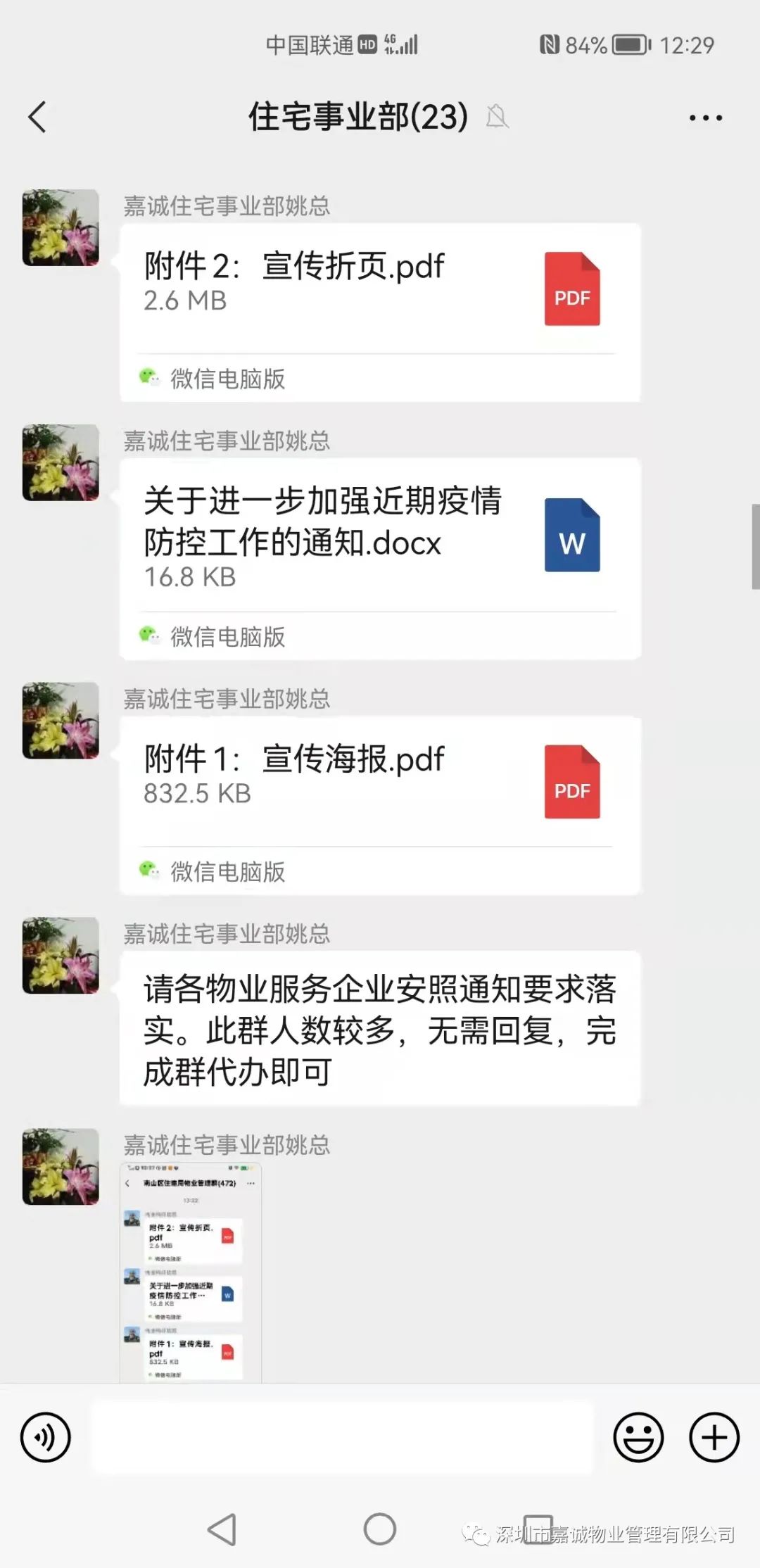Tap the message text field
Viewport: 760px width, 1568px height.
click(343, 1437)
